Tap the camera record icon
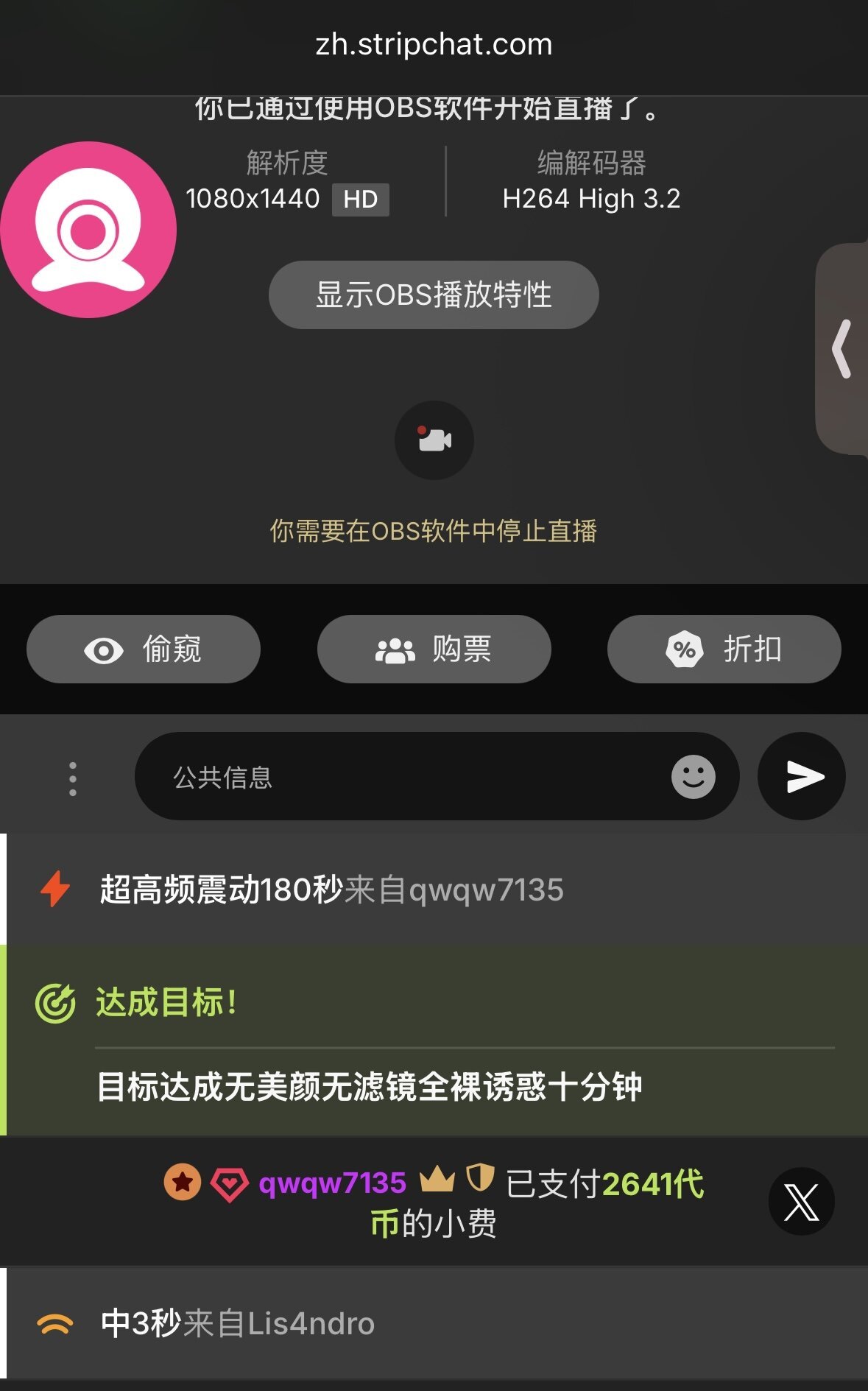The height and width of the screenshot is (1391, 868). coord(434,440)
